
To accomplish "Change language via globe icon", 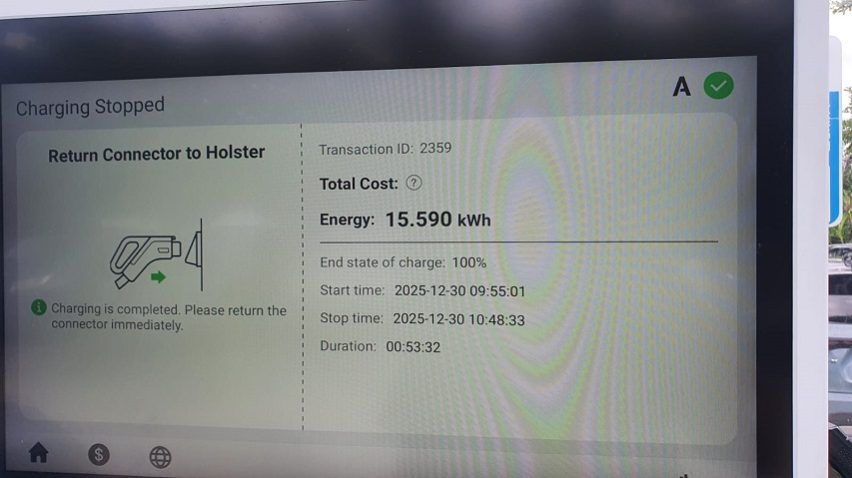I will tap(160, 457).
